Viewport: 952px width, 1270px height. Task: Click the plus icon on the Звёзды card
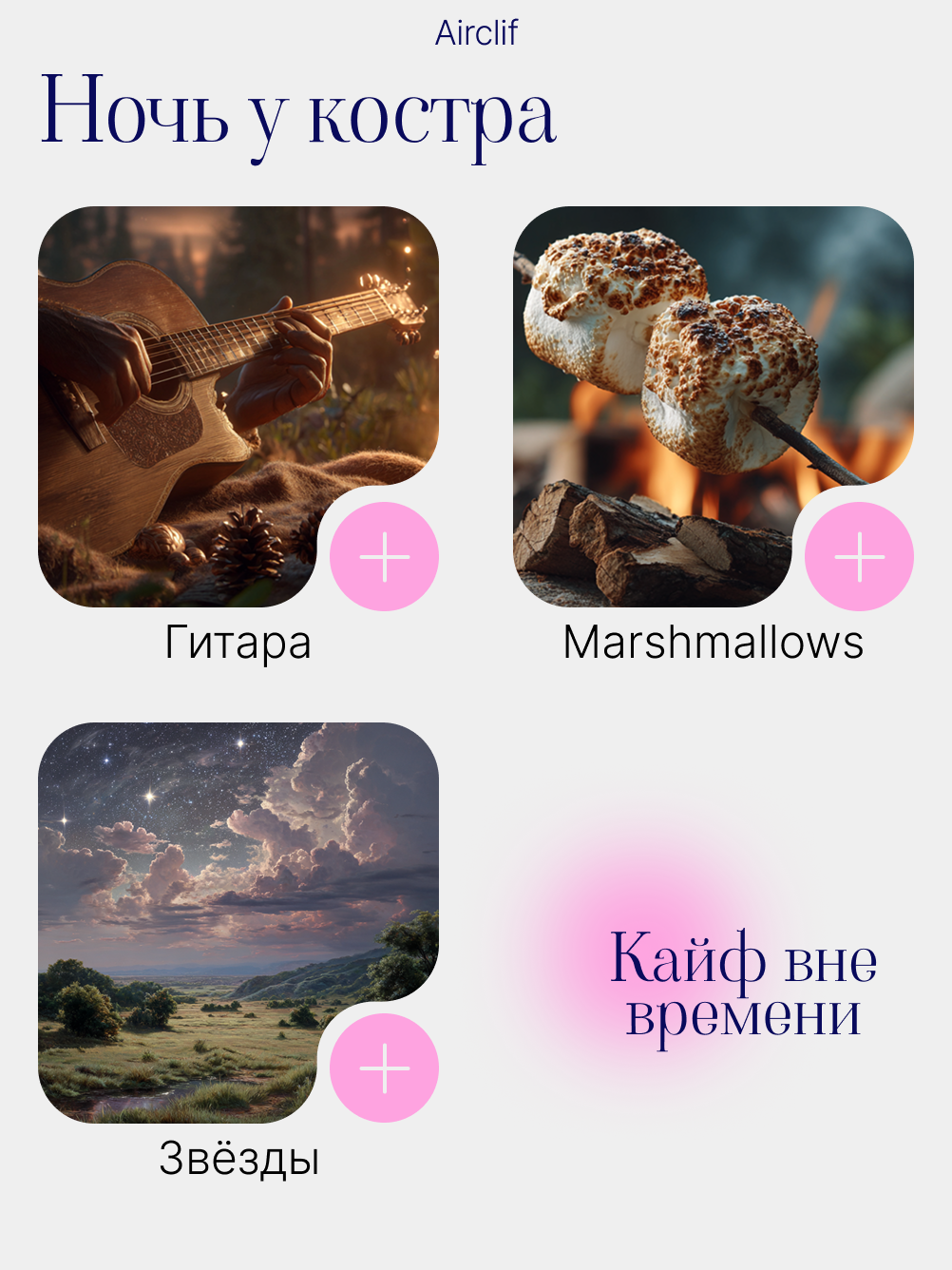(385, 1069)
